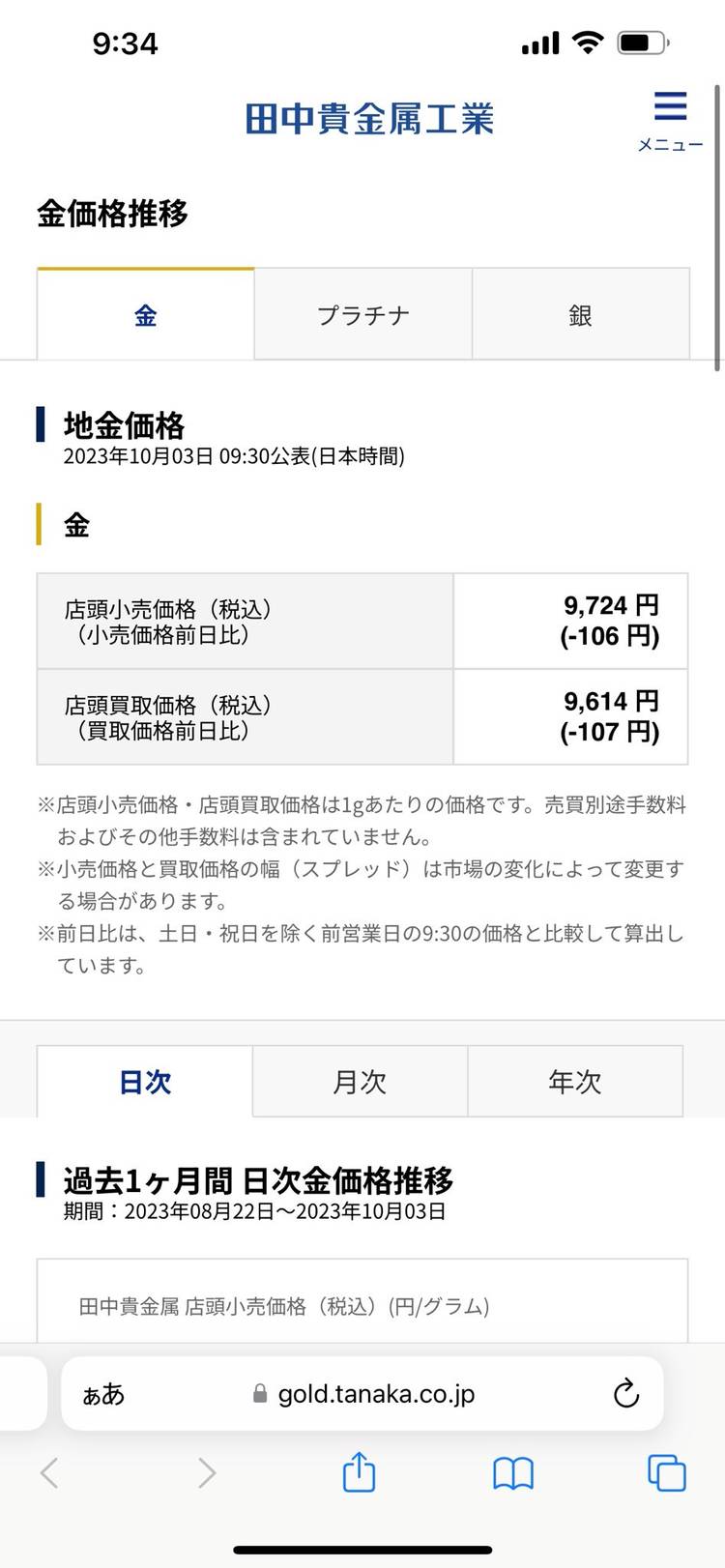This screenshot has height=1568, width=725.
Task: Open the ぁあ page settings button
Action: pyautogui.click(x=104, y=1394)
